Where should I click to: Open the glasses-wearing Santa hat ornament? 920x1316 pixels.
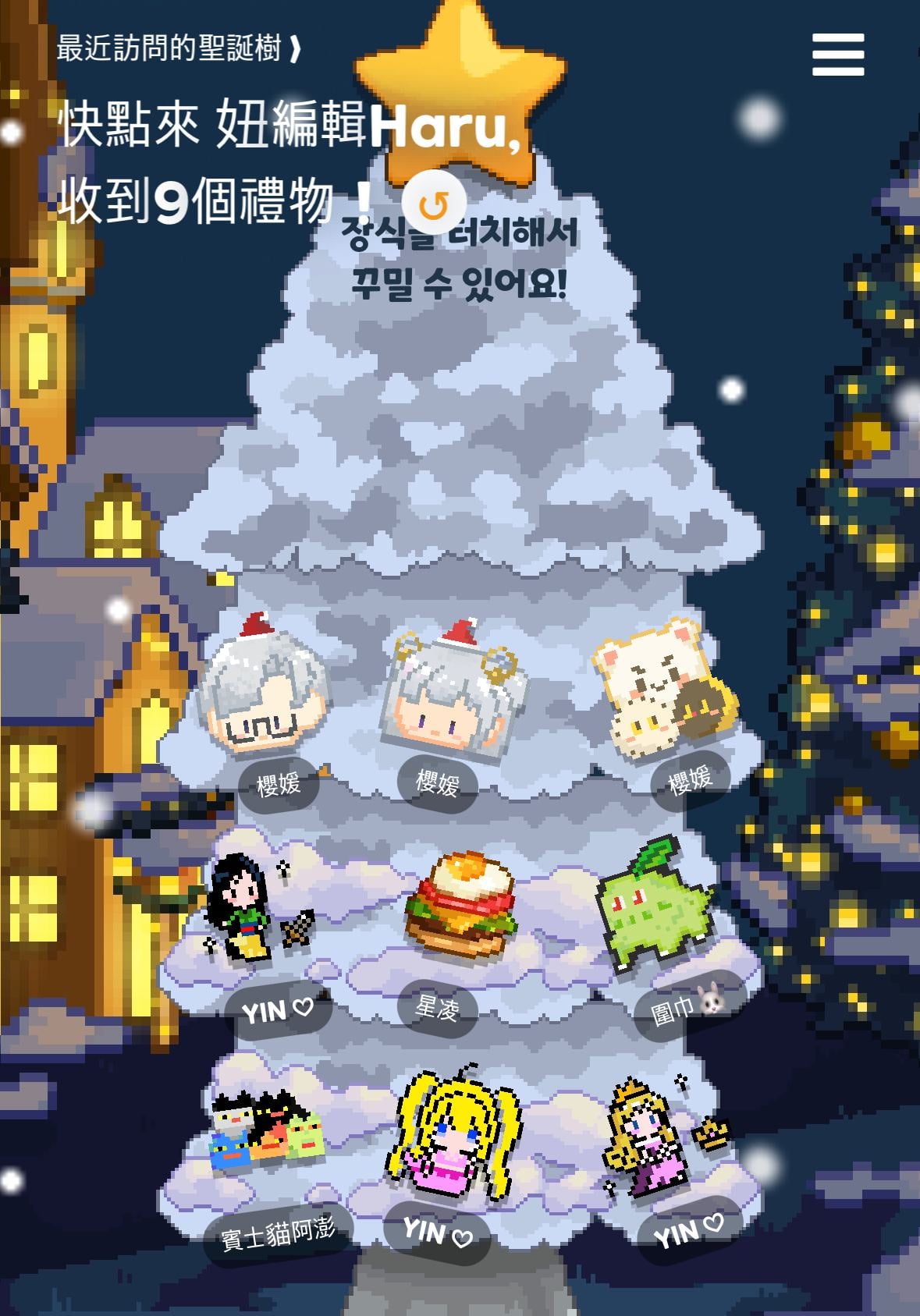coord(261,690)
